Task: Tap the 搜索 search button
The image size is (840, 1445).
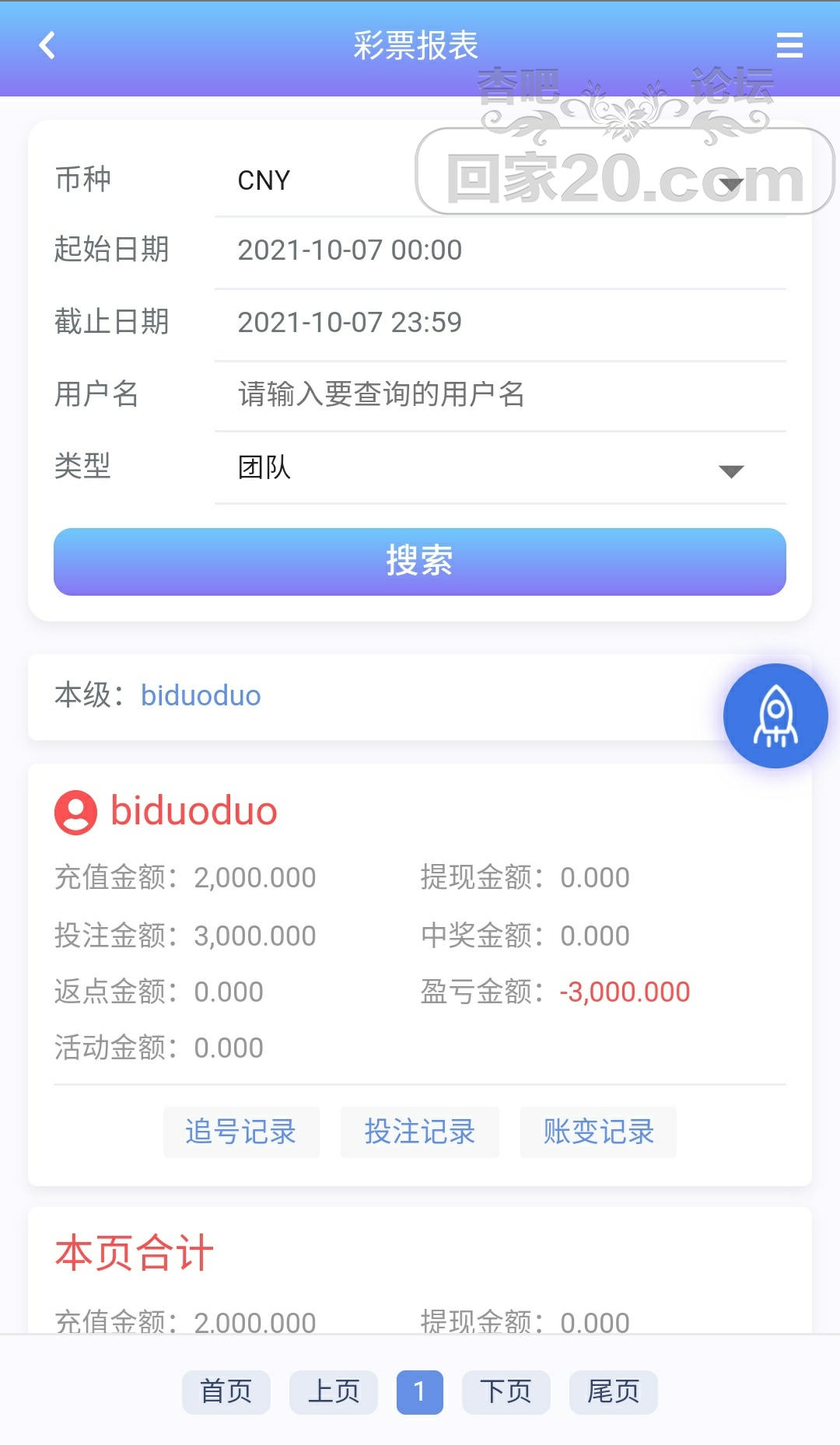Action: pos(420,562)
